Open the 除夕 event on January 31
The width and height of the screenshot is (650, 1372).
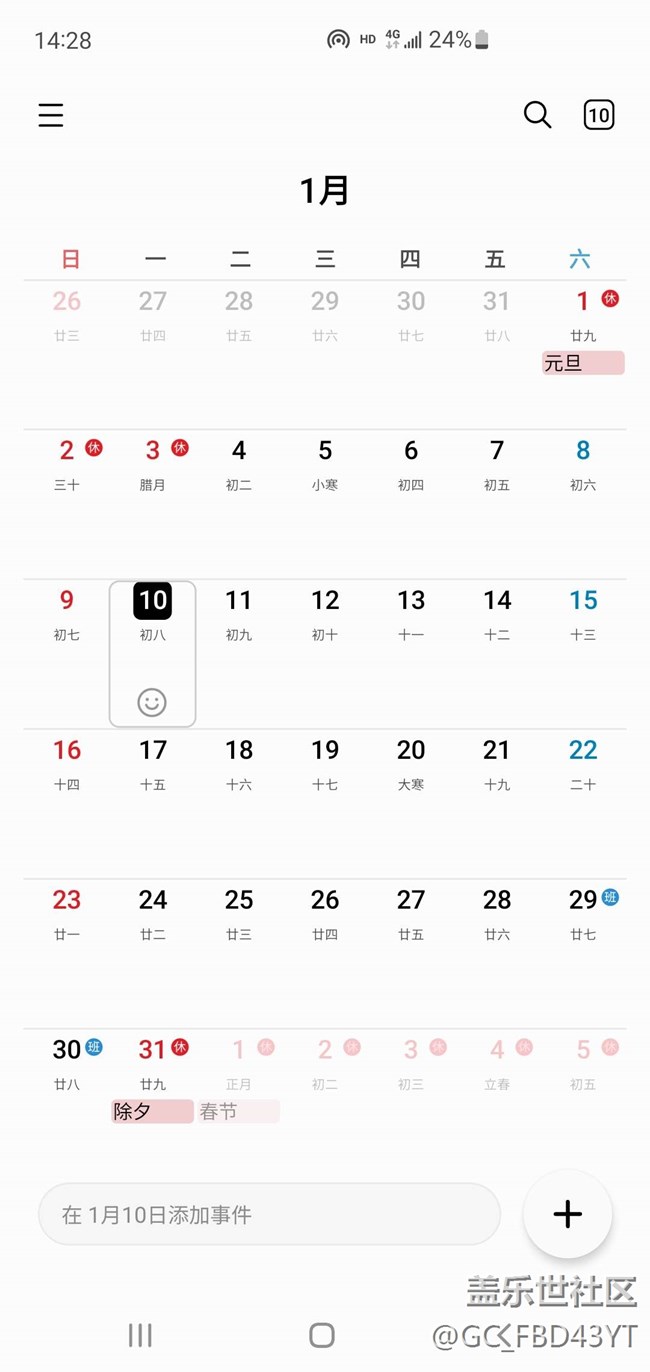click(x=152, y=1111)
